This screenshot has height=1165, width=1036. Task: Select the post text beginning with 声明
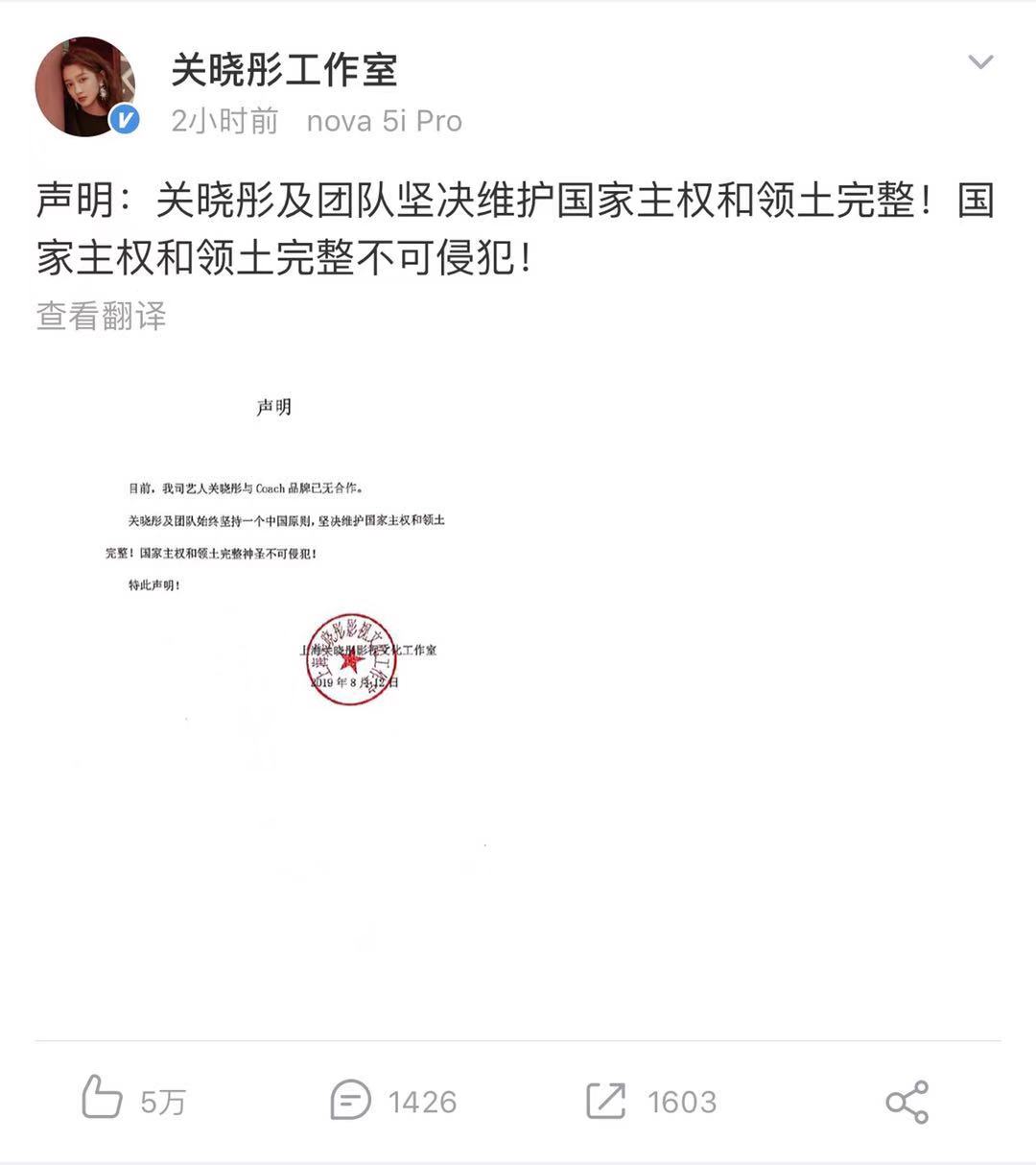pos(518,226)
